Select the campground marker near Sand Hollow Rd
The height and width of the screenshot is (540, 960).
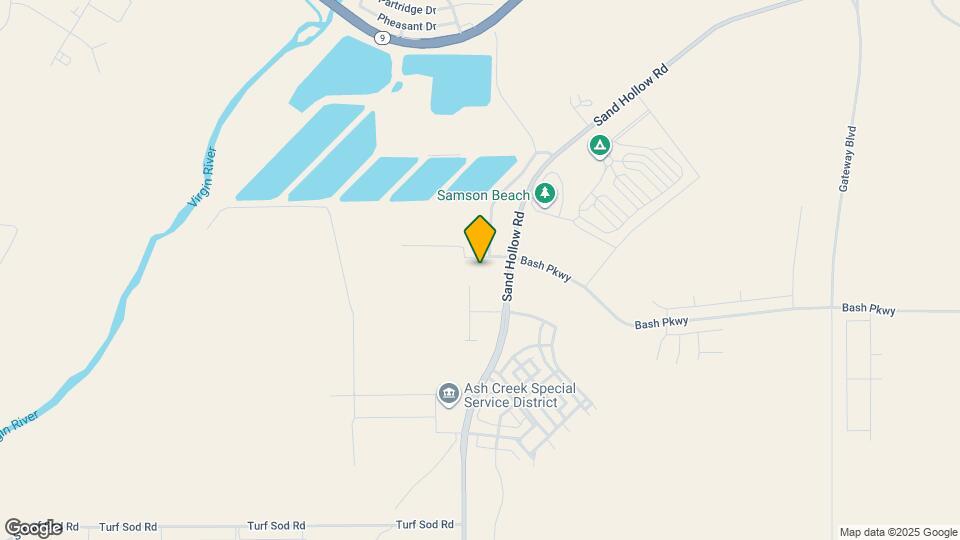click(599, 147)
